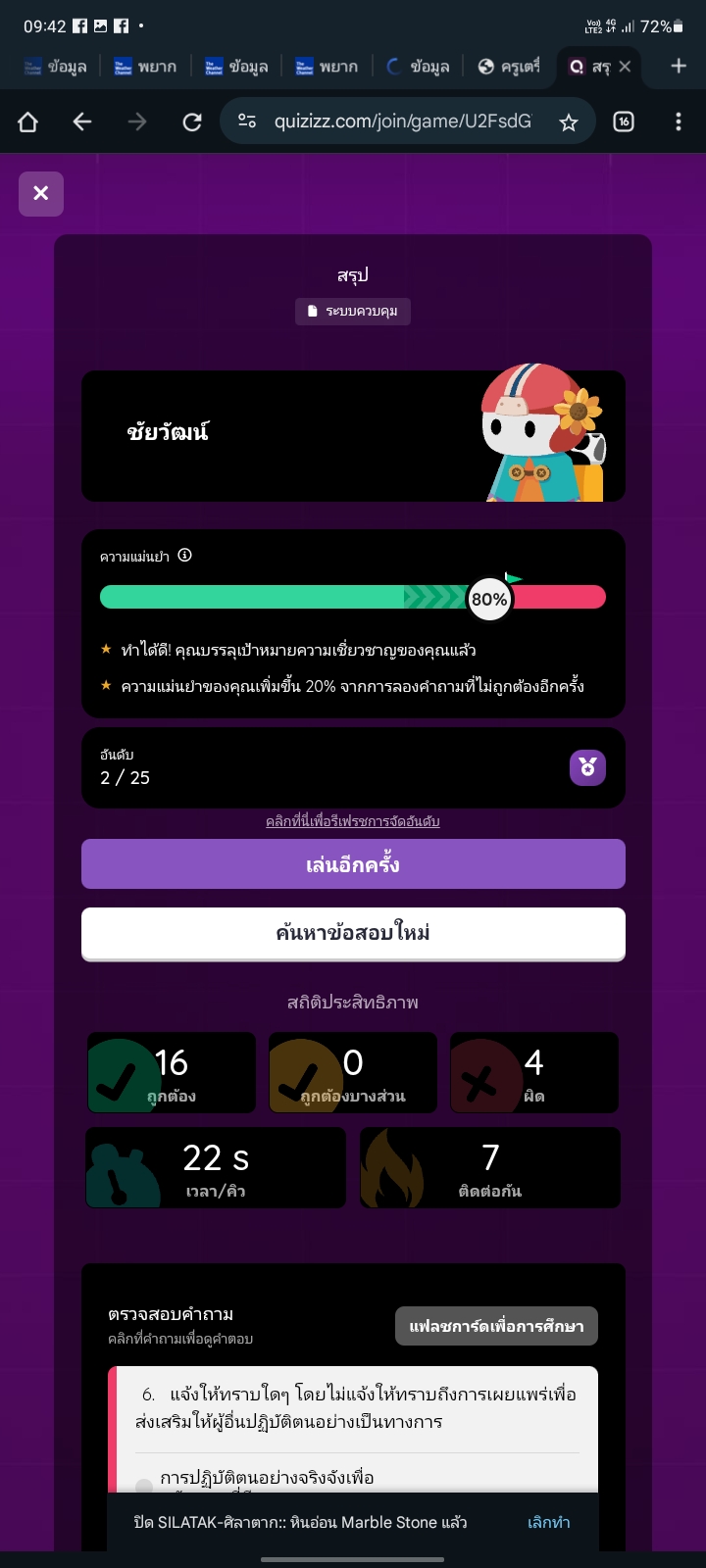Tap the เล่นอีกครั้ง button
Image resolution: width=706 pixels, height=1568 pixels.
[x=353, y=864]
